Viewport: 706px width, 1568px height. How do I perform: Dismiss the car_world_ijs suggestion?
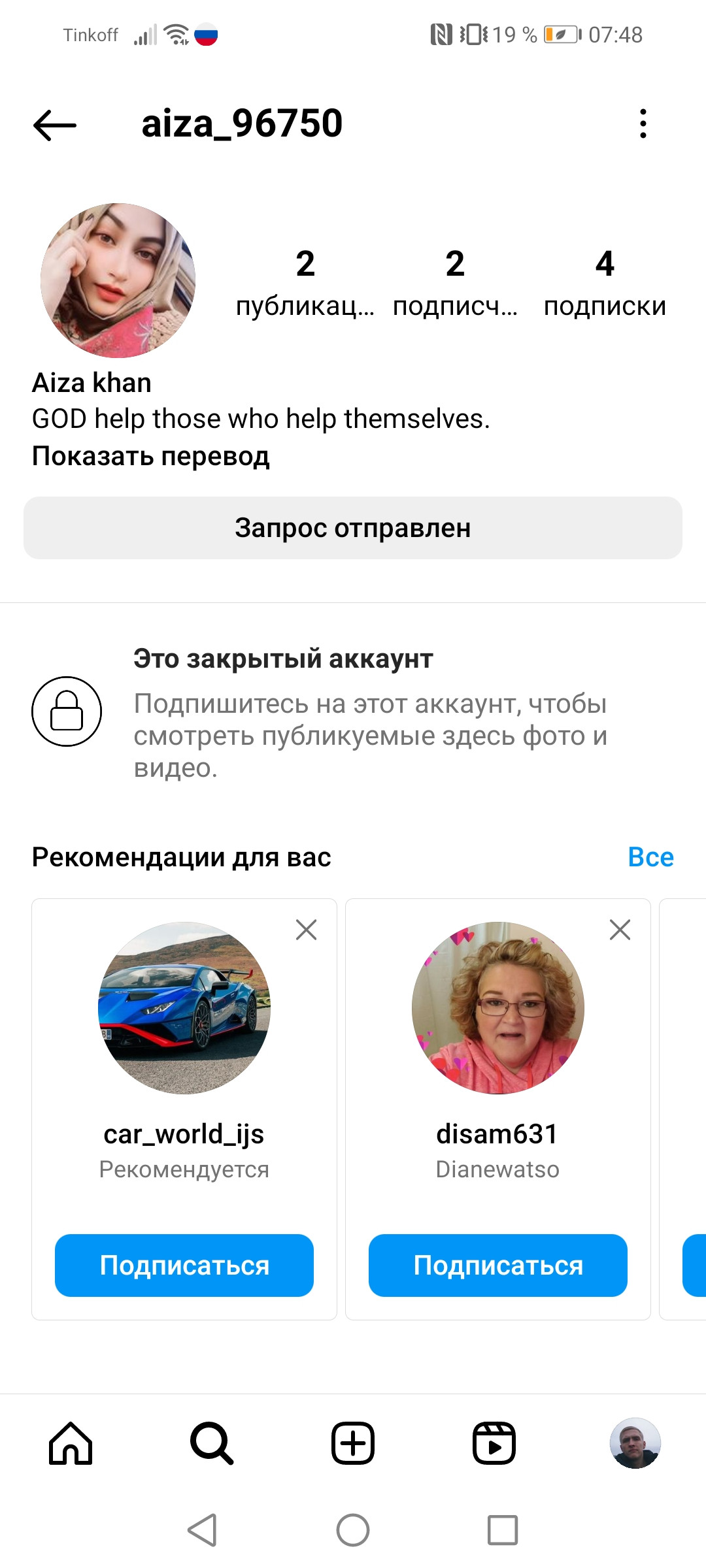[306, 930]
